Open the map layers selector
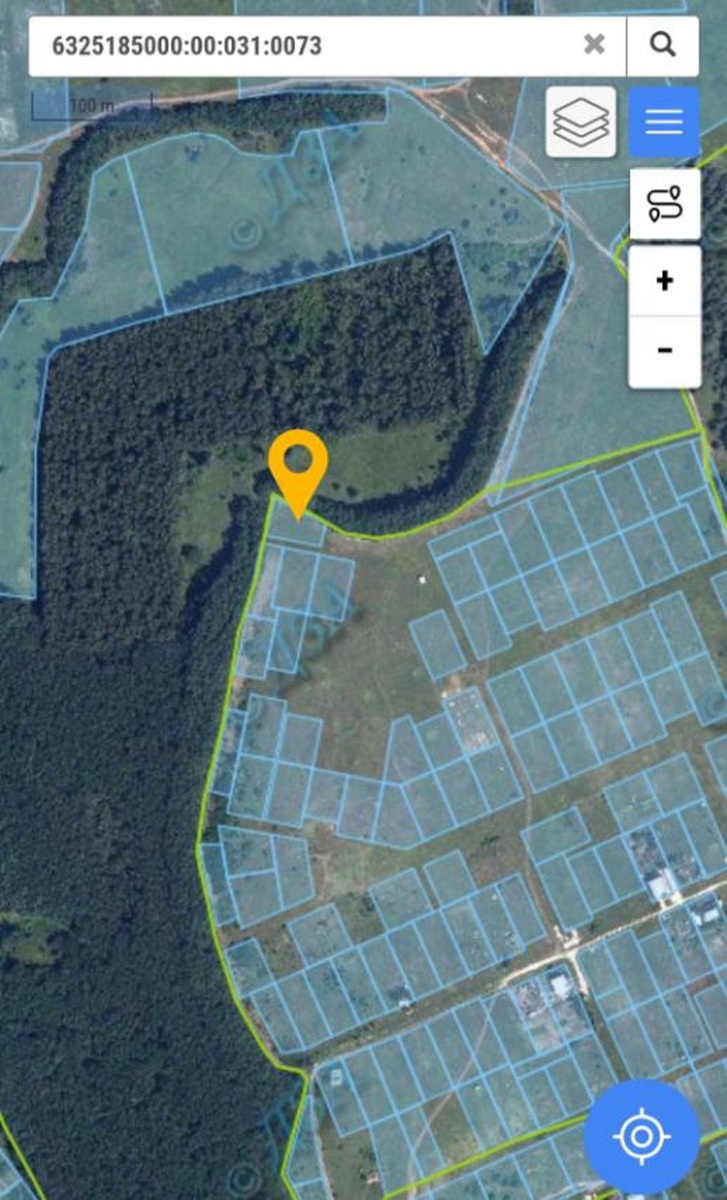727x1200 pixels. (581, 122)
